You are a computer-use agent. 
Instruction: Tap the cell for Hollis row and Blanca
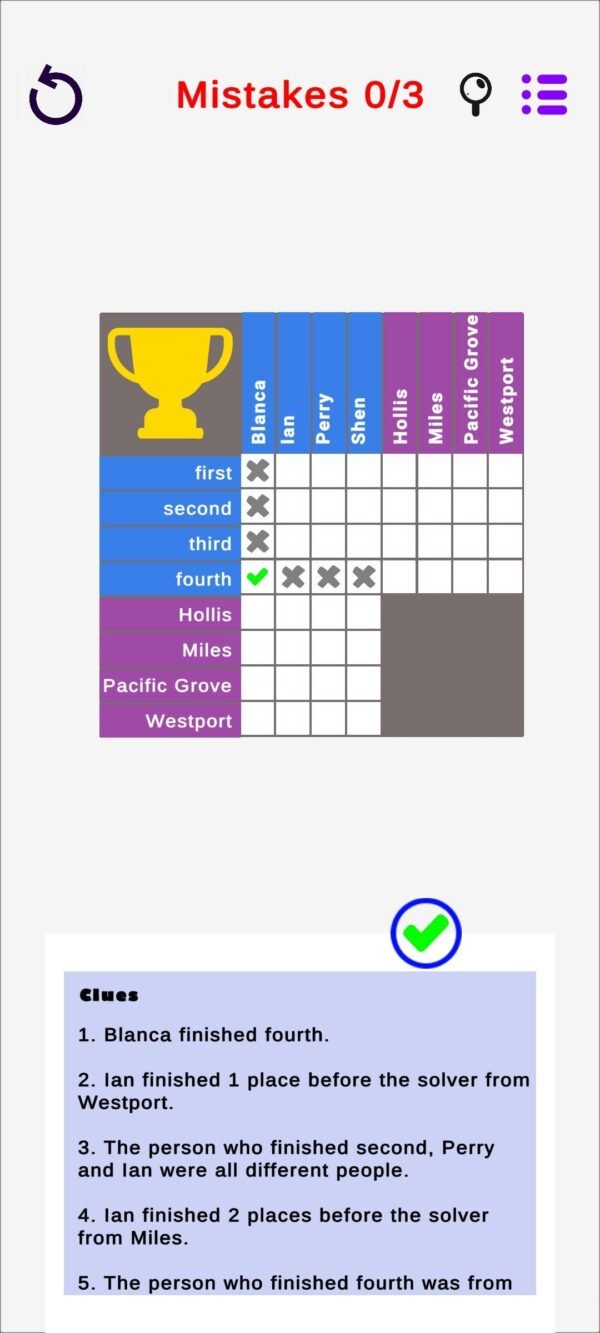click(258, 613)
